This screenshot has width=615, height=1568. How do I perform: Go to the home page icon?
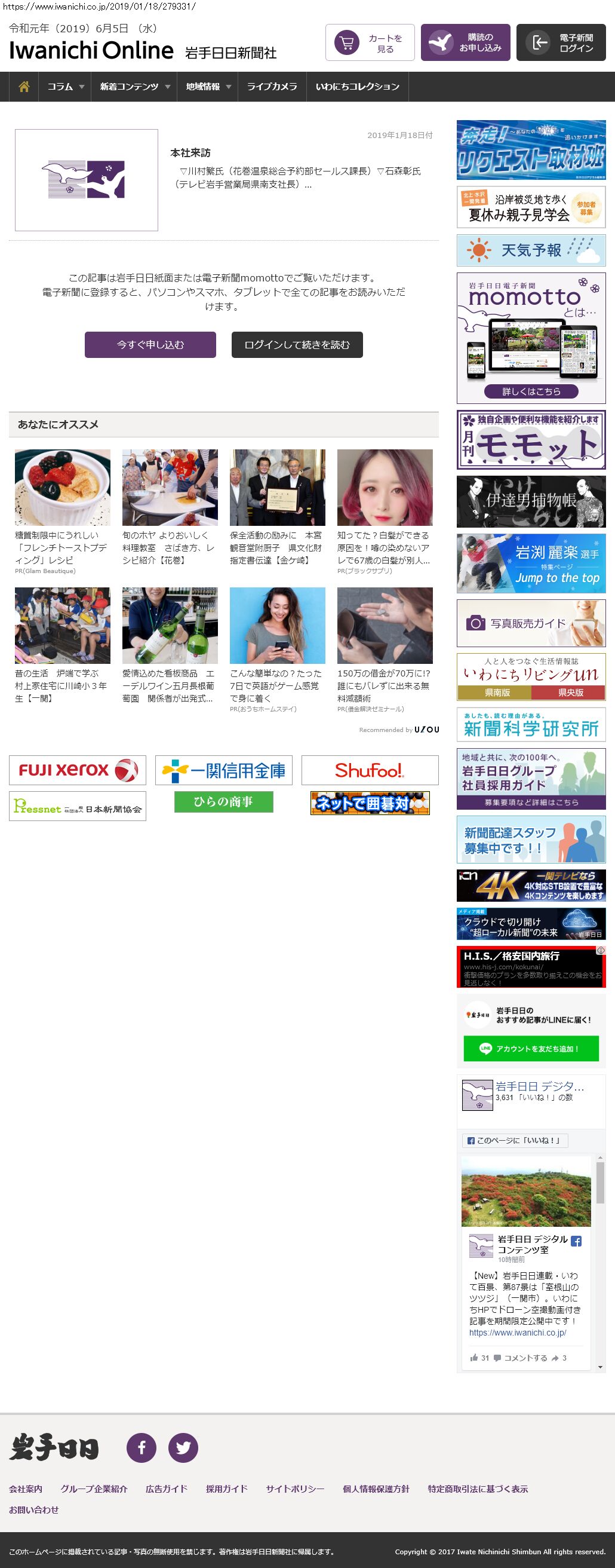pos(24,87)
